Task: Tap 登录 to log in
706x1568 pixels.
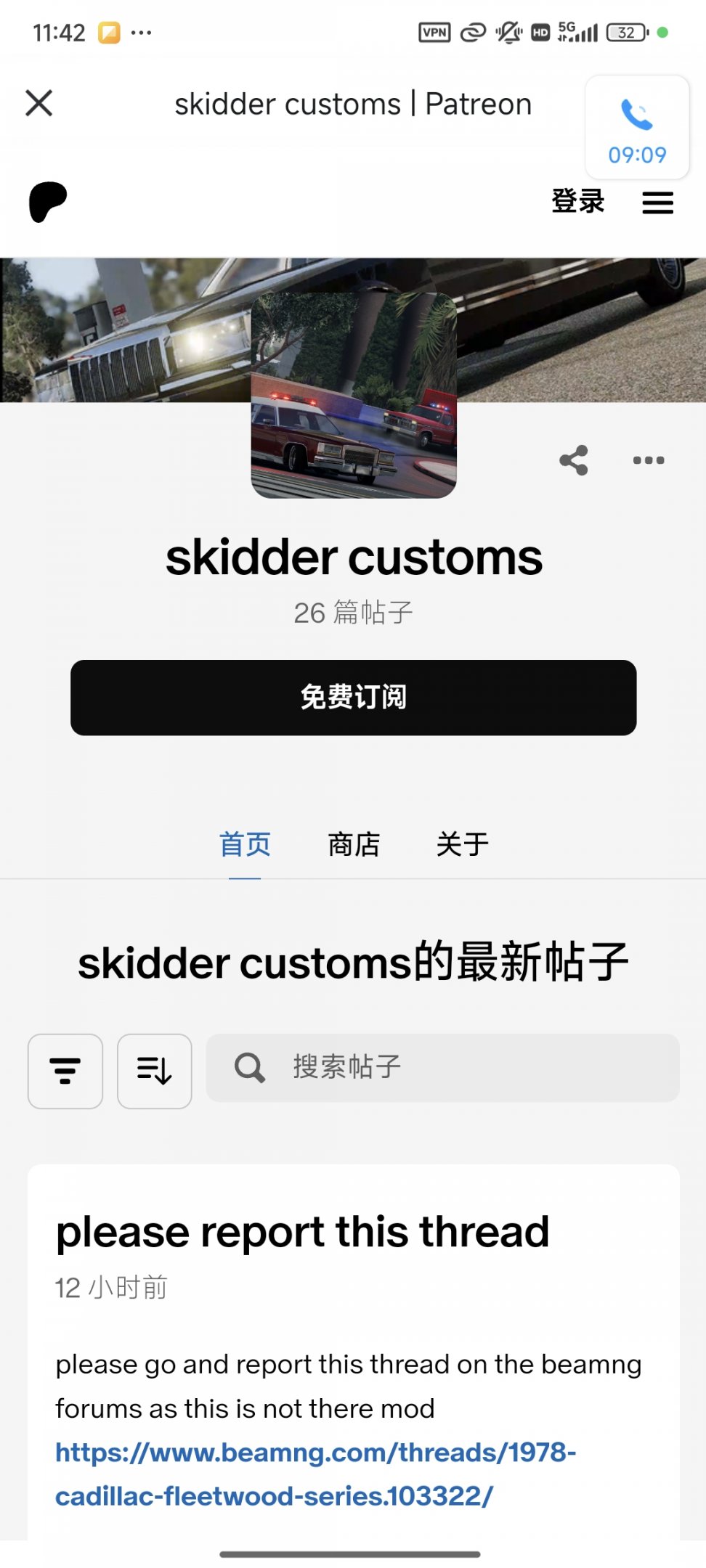Action: 577,201
